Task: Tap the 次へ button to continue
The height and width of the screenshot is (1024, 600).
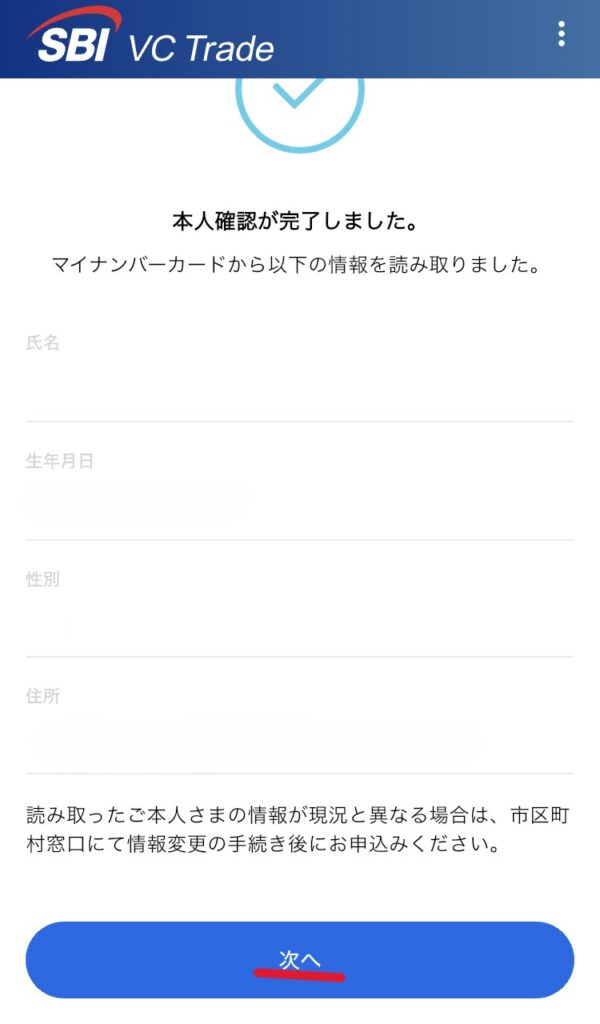Action: pyautogui.click(x=300, y=960)
